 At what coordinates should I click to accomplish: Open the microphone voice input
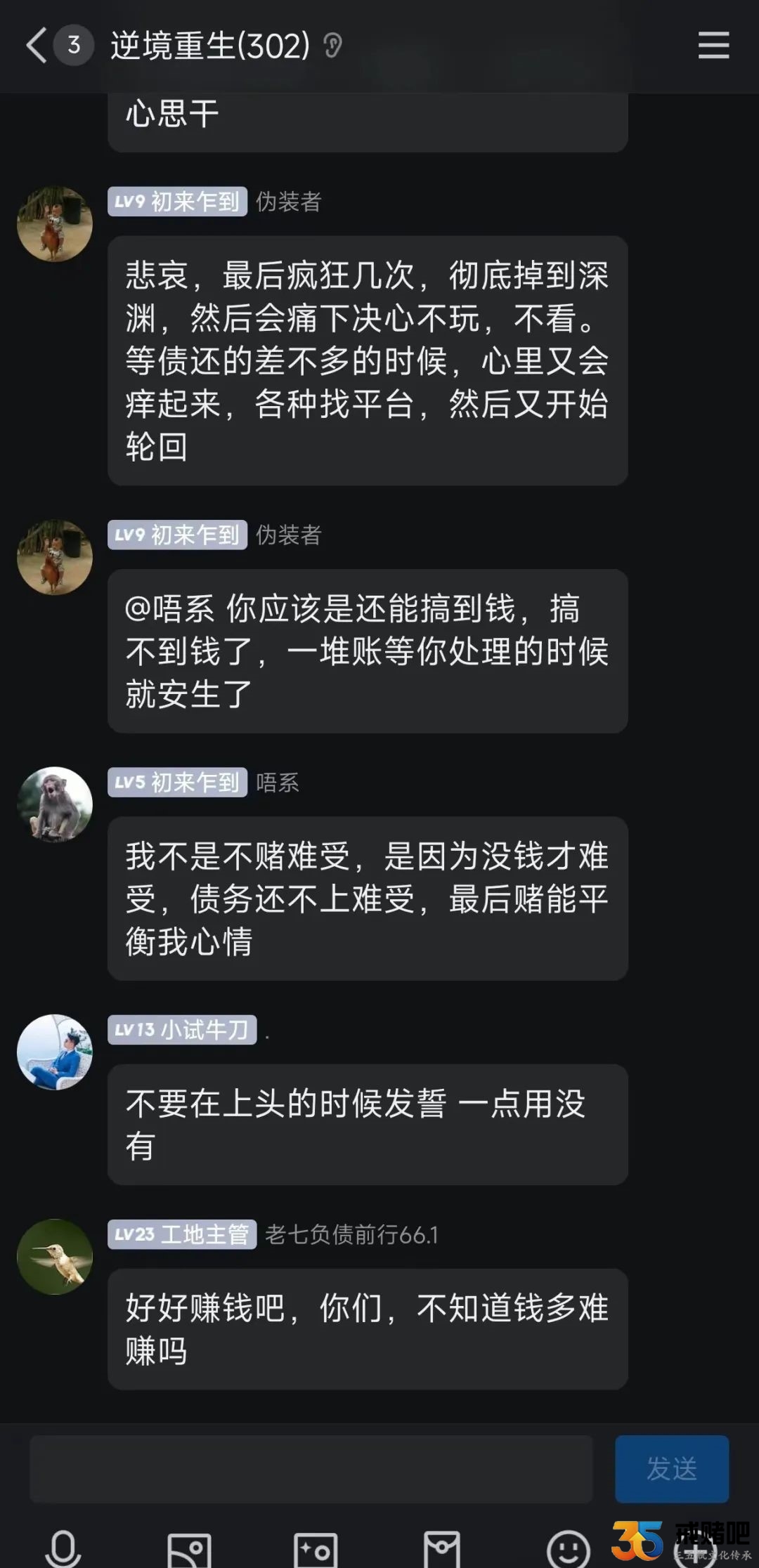tap(63, 1548)
